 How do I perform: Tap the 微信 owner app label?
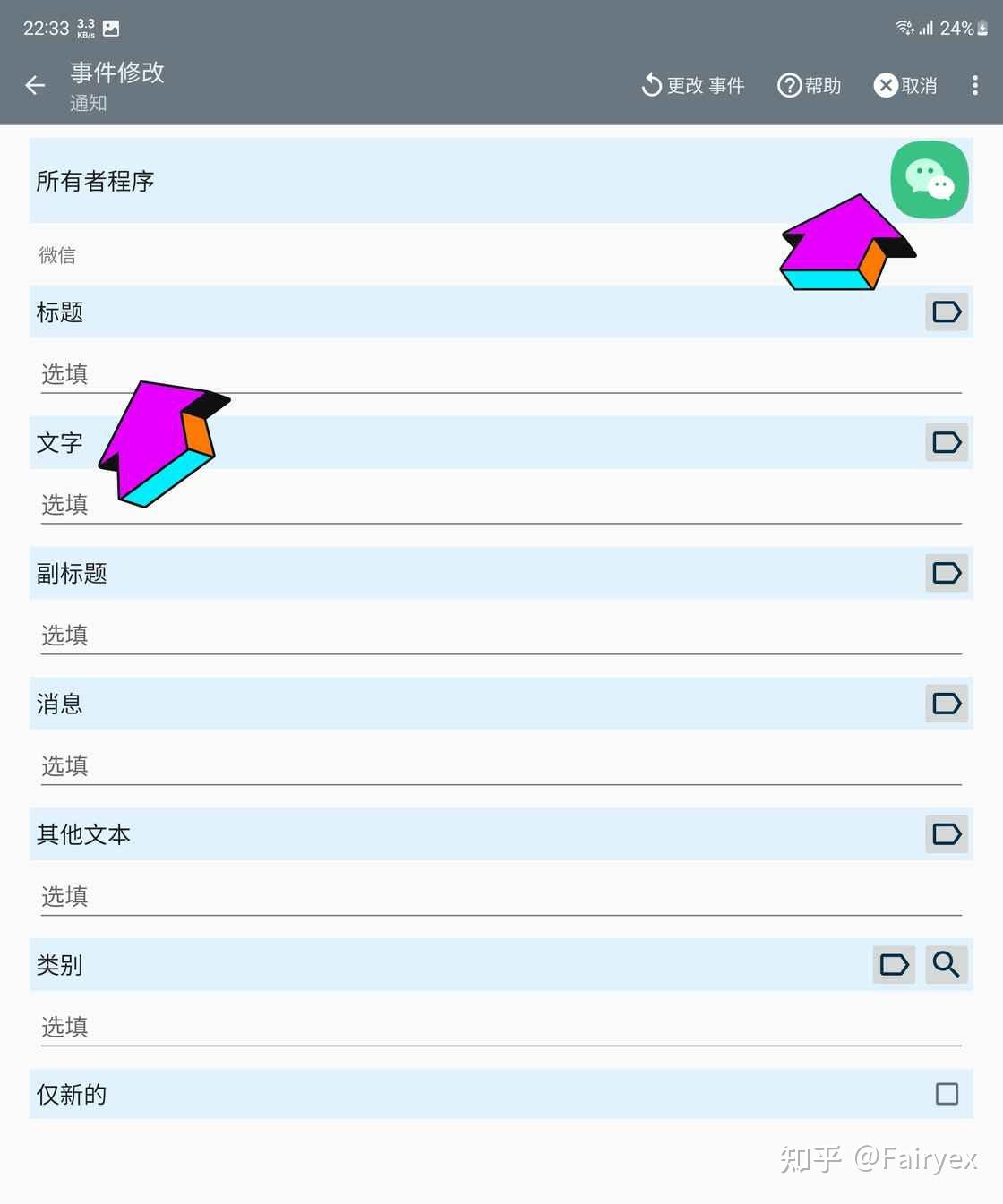coord(56,255)
